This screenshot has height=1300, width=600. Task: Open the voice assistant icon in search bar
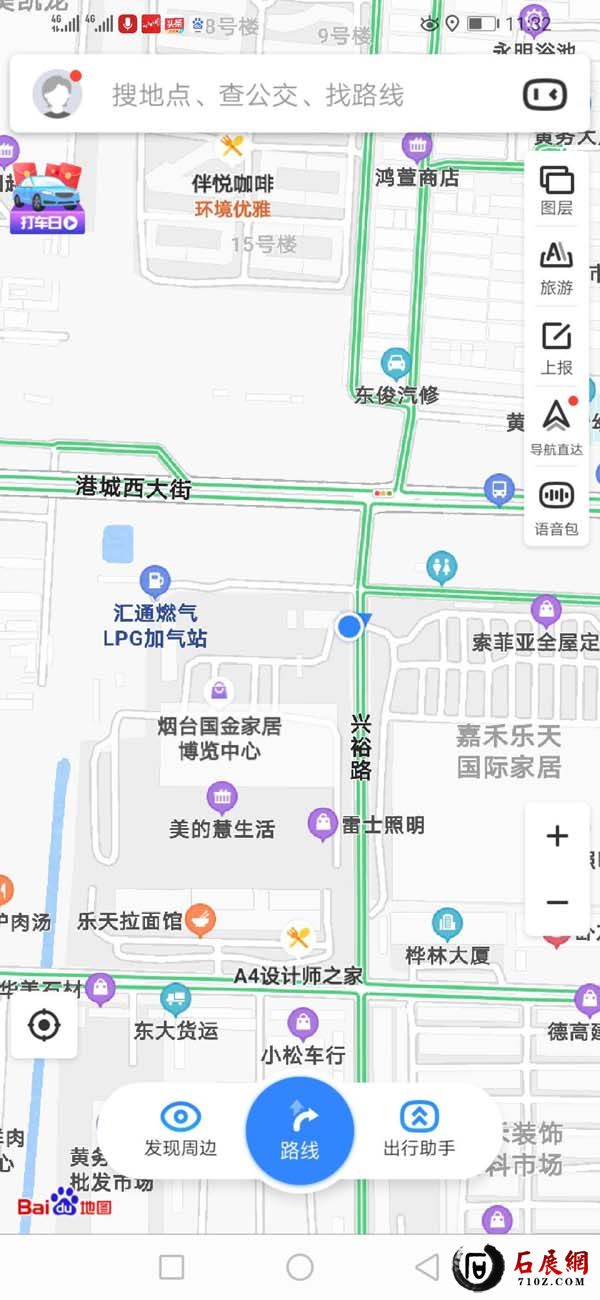click(x=545, y=95)
